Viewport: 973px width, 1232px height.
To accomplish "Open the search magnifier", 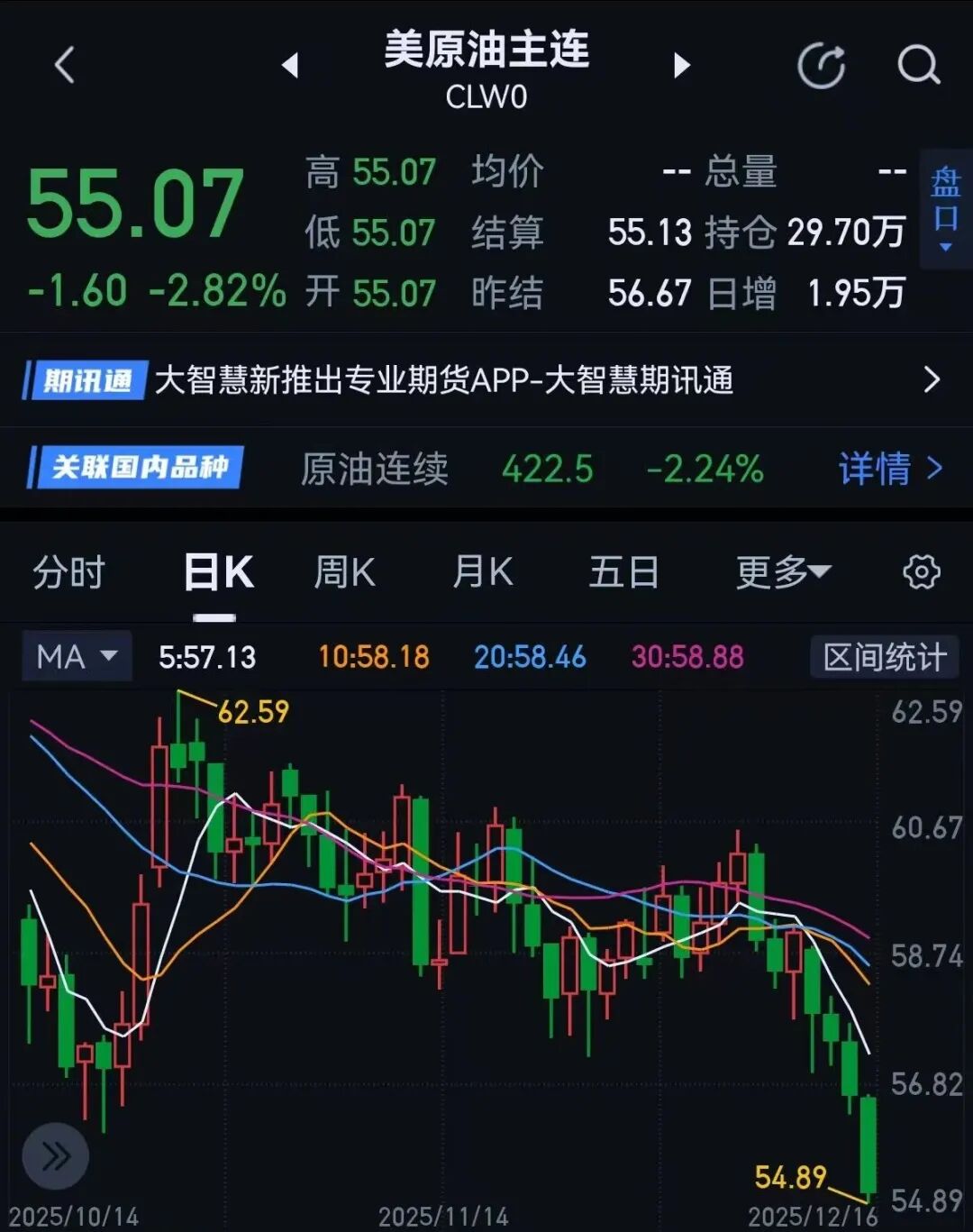I will pyautogui.click(x=918, y=65).
